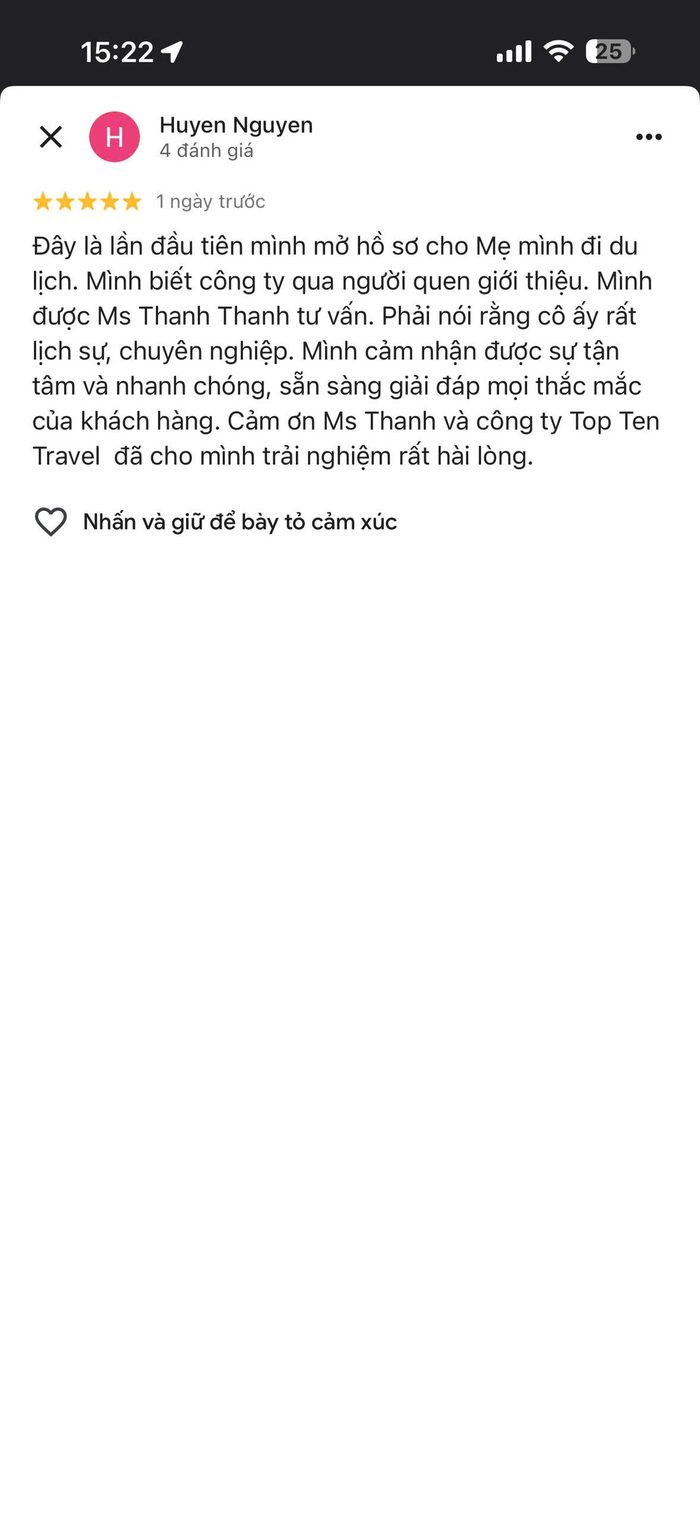Open Huyen Nguyen's reviewer profile
Image resolution: width=700 pixels, height=1521 pixels.
pos(236,125)
